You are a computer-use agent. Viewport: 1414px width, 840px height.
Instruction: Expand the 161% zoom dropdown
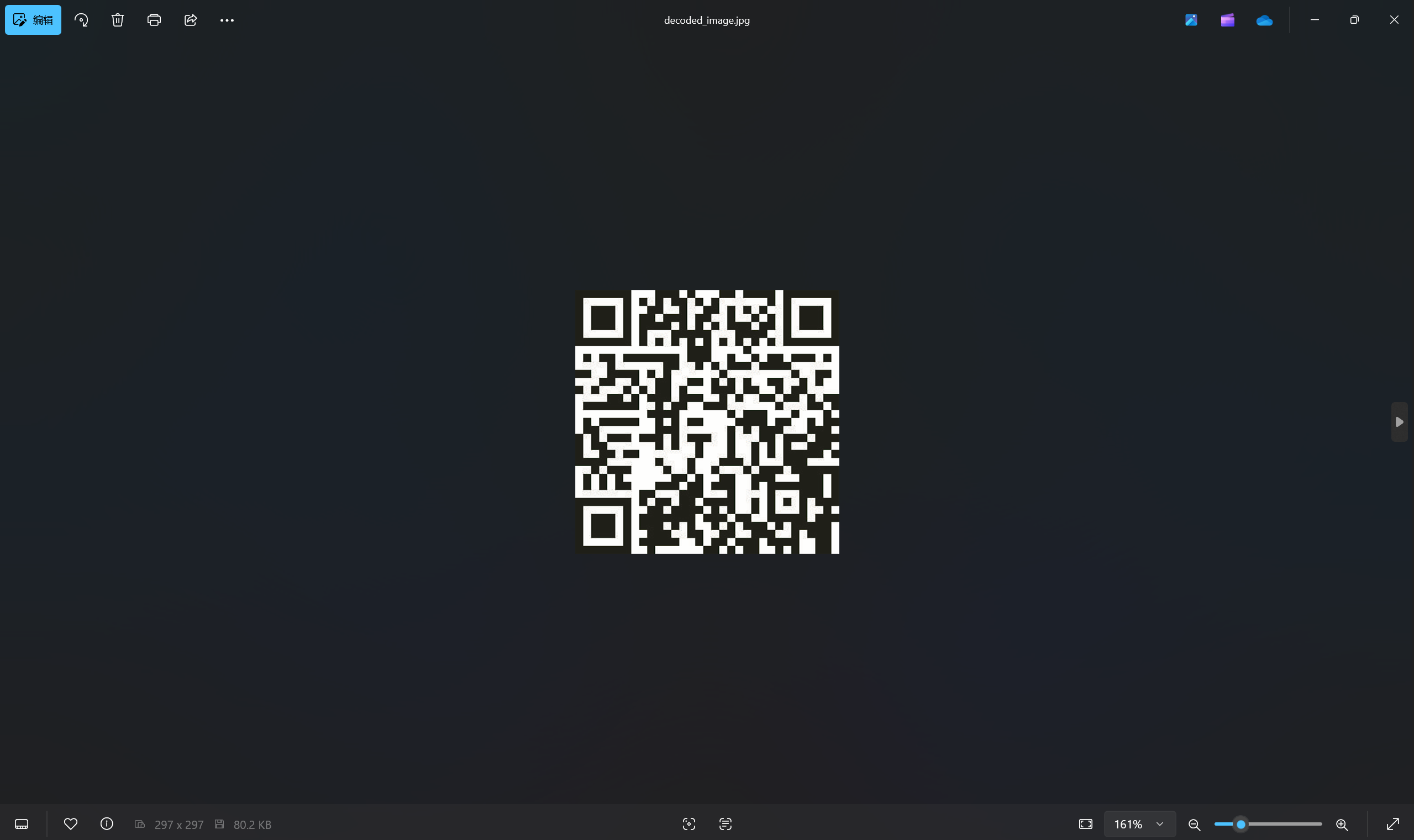(x=1159, y=824)
